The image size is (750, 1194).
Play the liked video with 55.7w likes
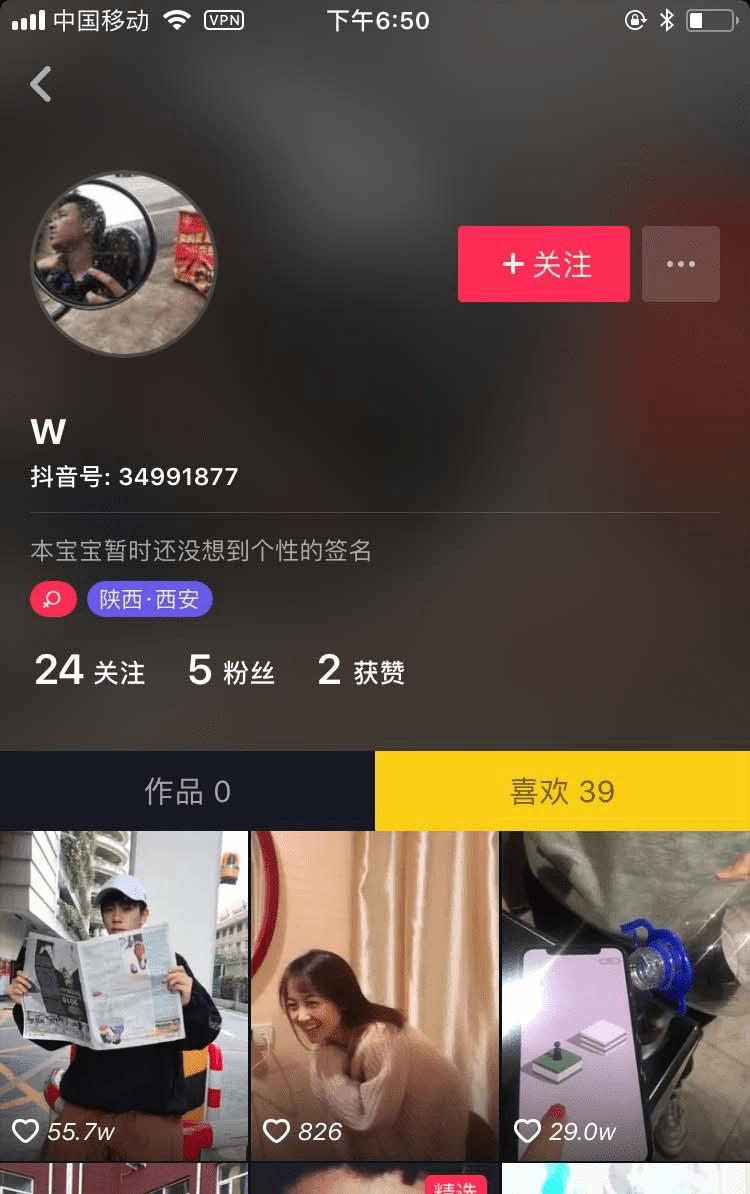[124, 995]
